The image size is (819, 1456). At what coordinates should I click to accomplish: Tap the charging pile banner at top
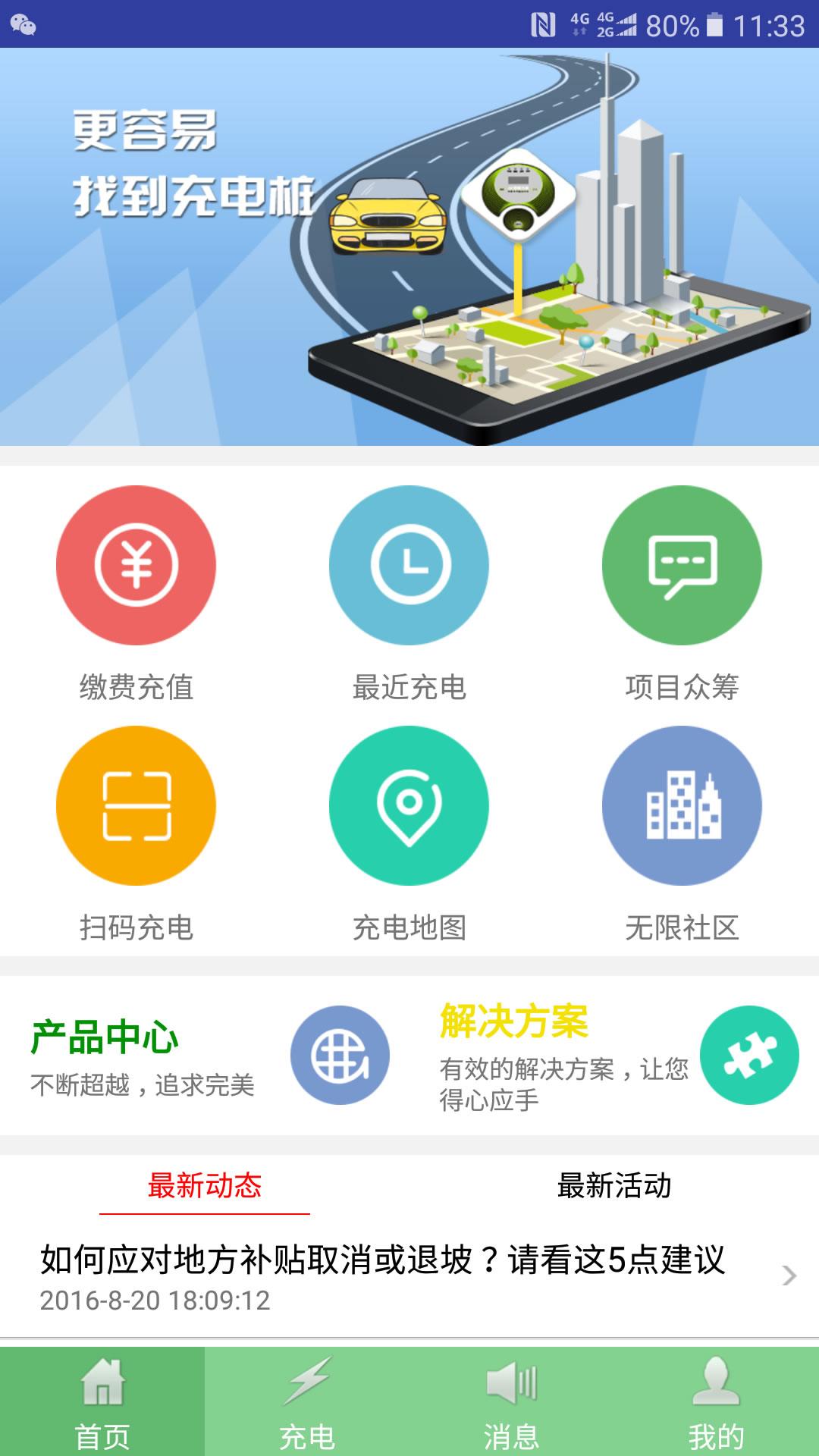(x=409, y=246)
